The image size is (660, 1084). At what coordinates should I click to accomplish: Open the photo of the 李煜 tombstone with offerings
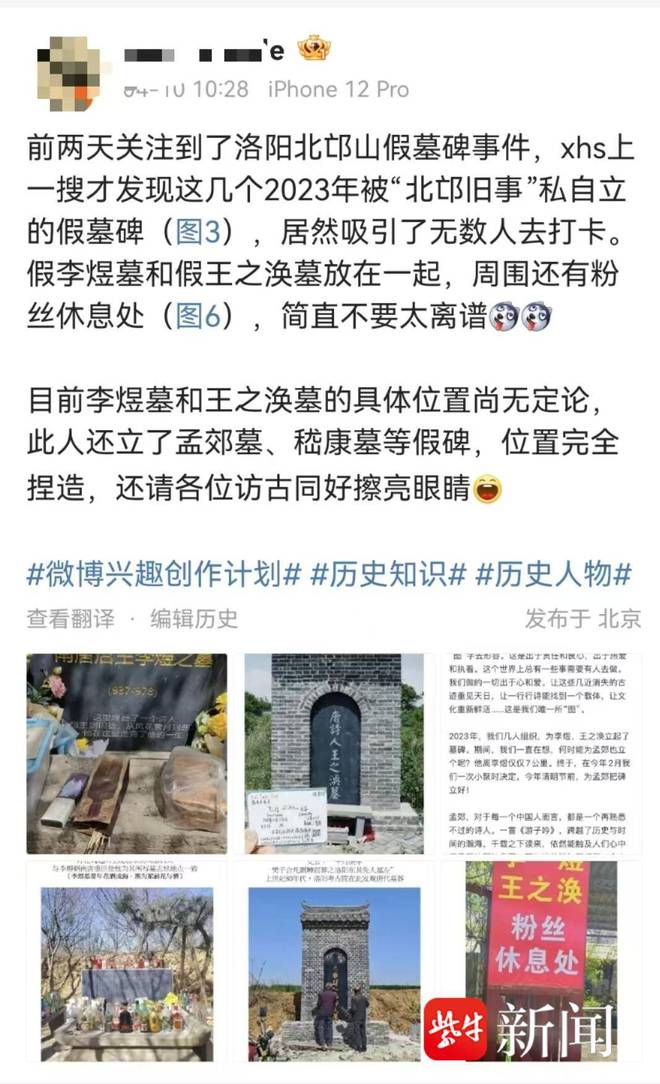[x=127, y=754]
